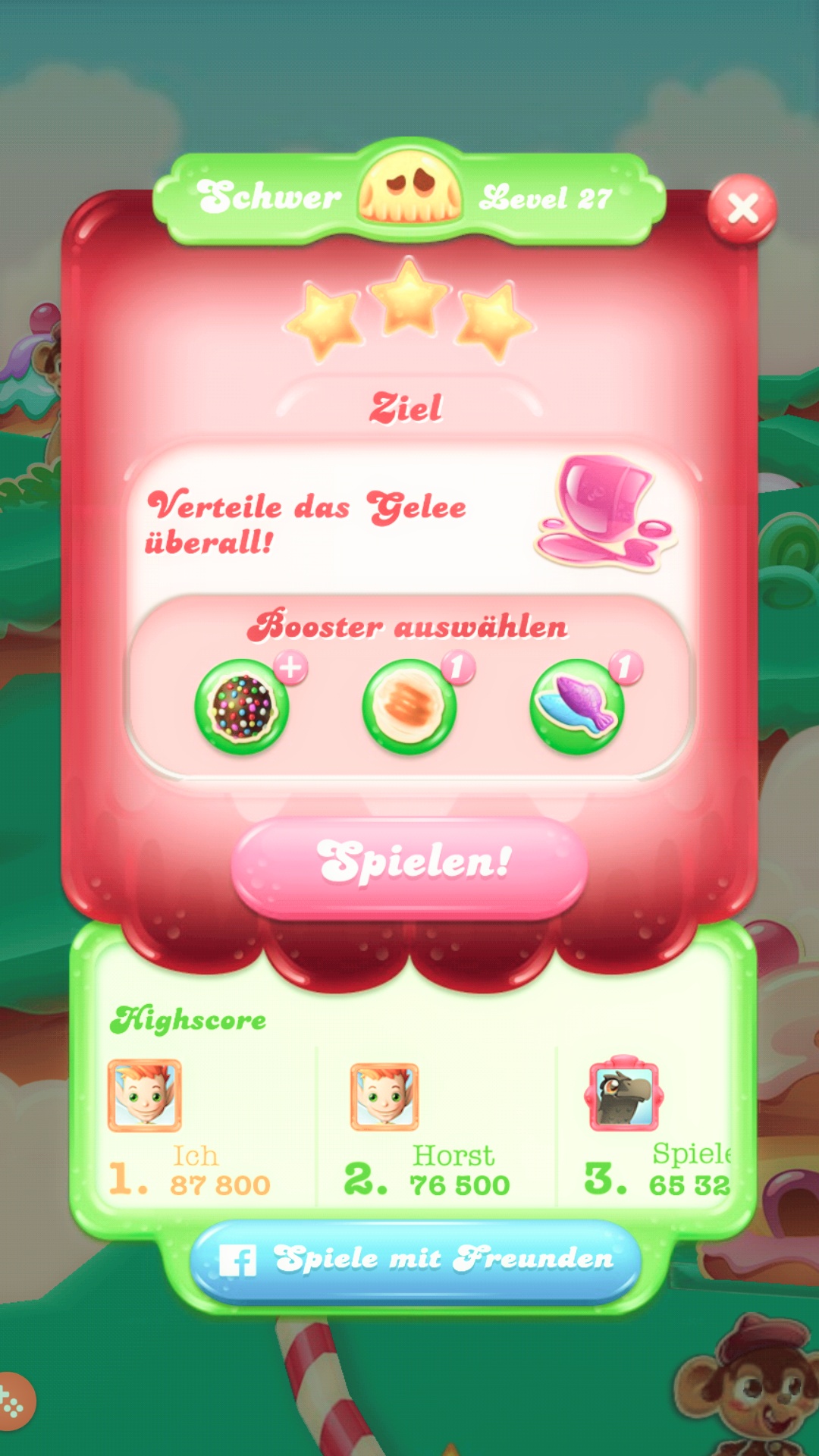Select the jelly fish booster
This screenshot has height=1456, width=819.
tap(577, 707)
